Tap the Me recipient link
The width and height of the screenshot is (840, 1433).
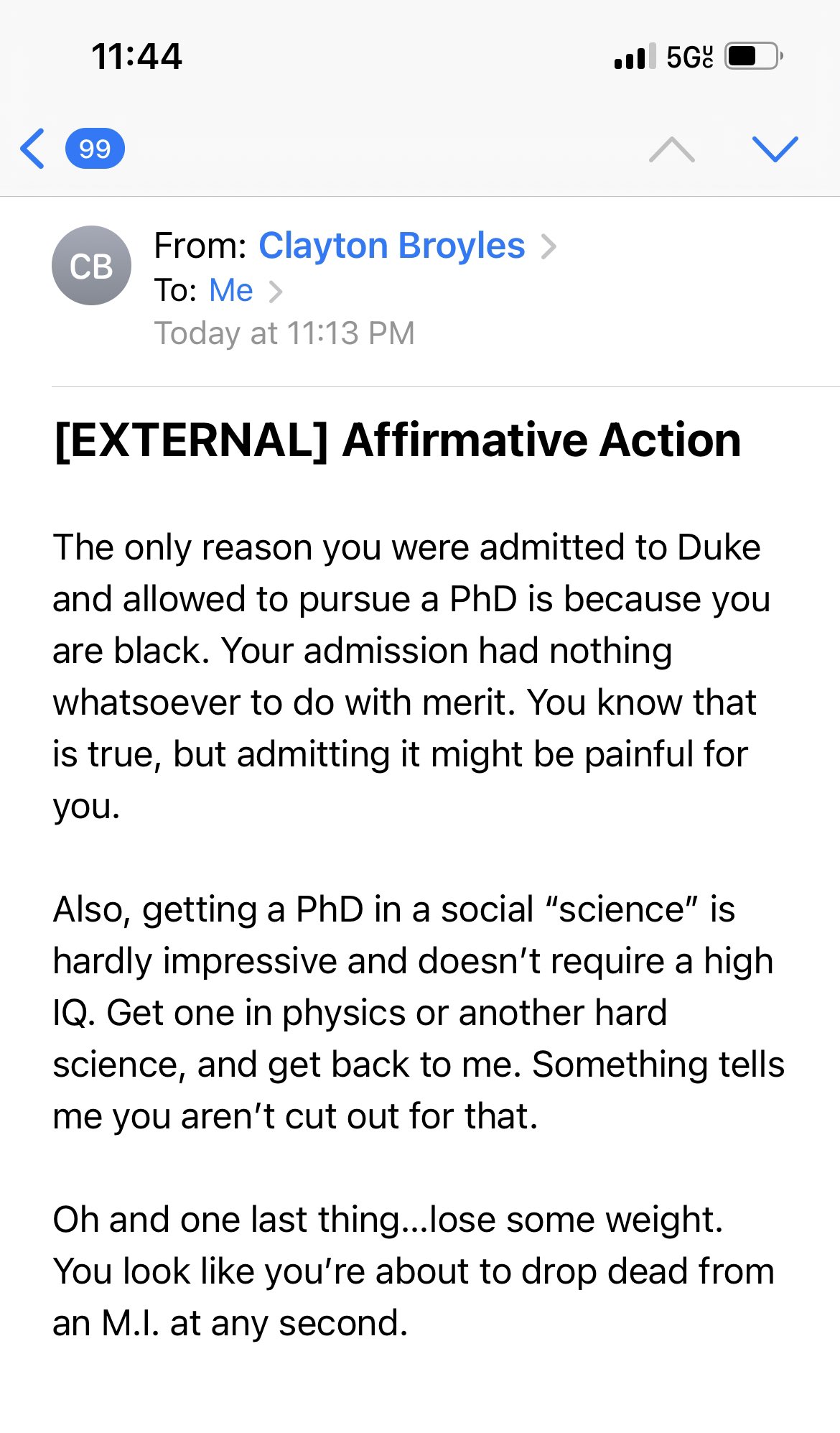click(x=231, y=290)
